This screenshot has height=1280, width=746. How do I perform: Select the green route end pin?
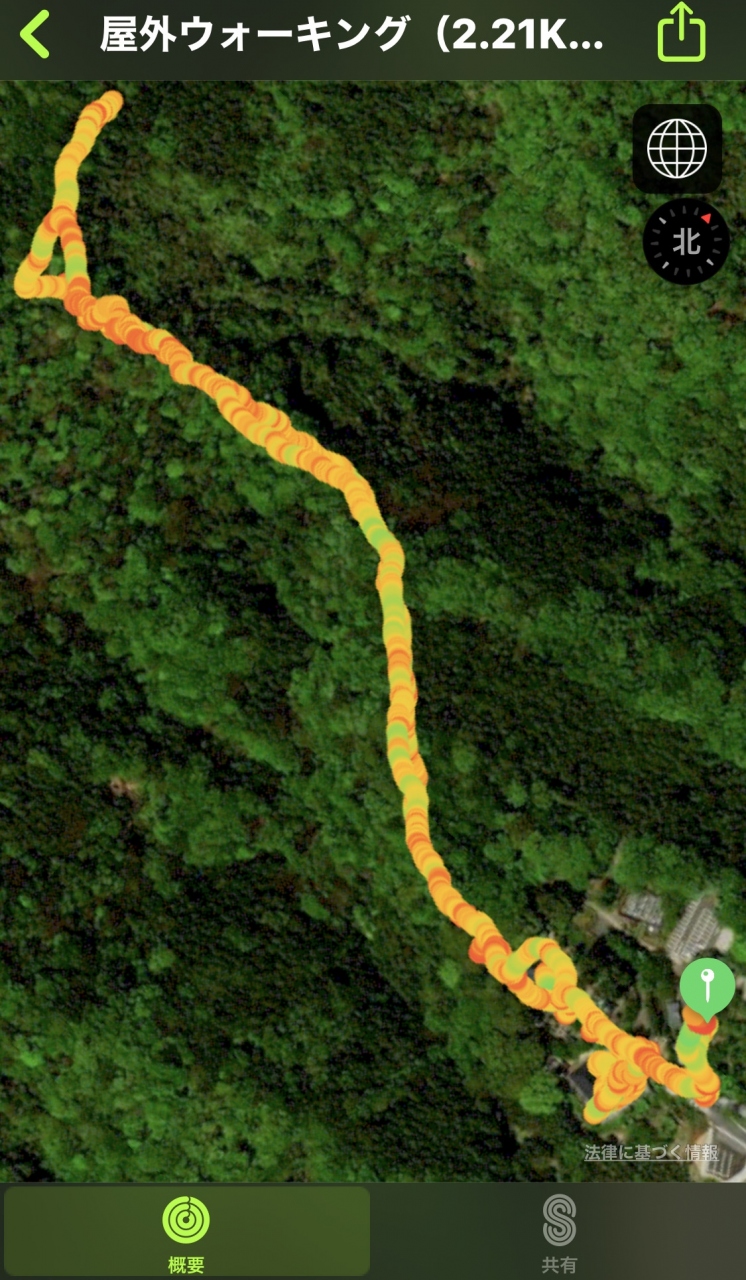[707, 987]
